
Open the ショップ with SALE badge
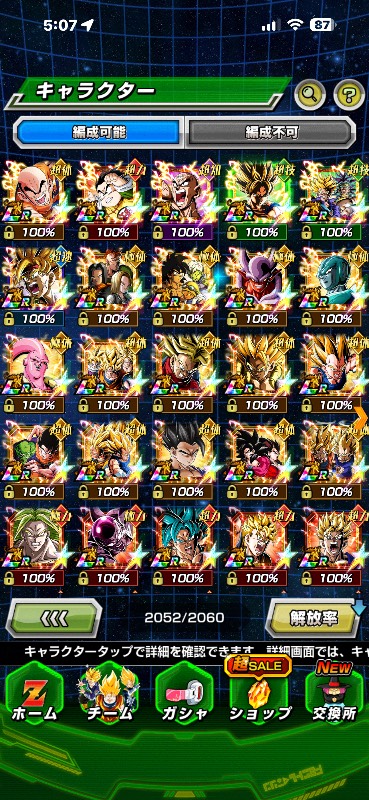(260, 694)
